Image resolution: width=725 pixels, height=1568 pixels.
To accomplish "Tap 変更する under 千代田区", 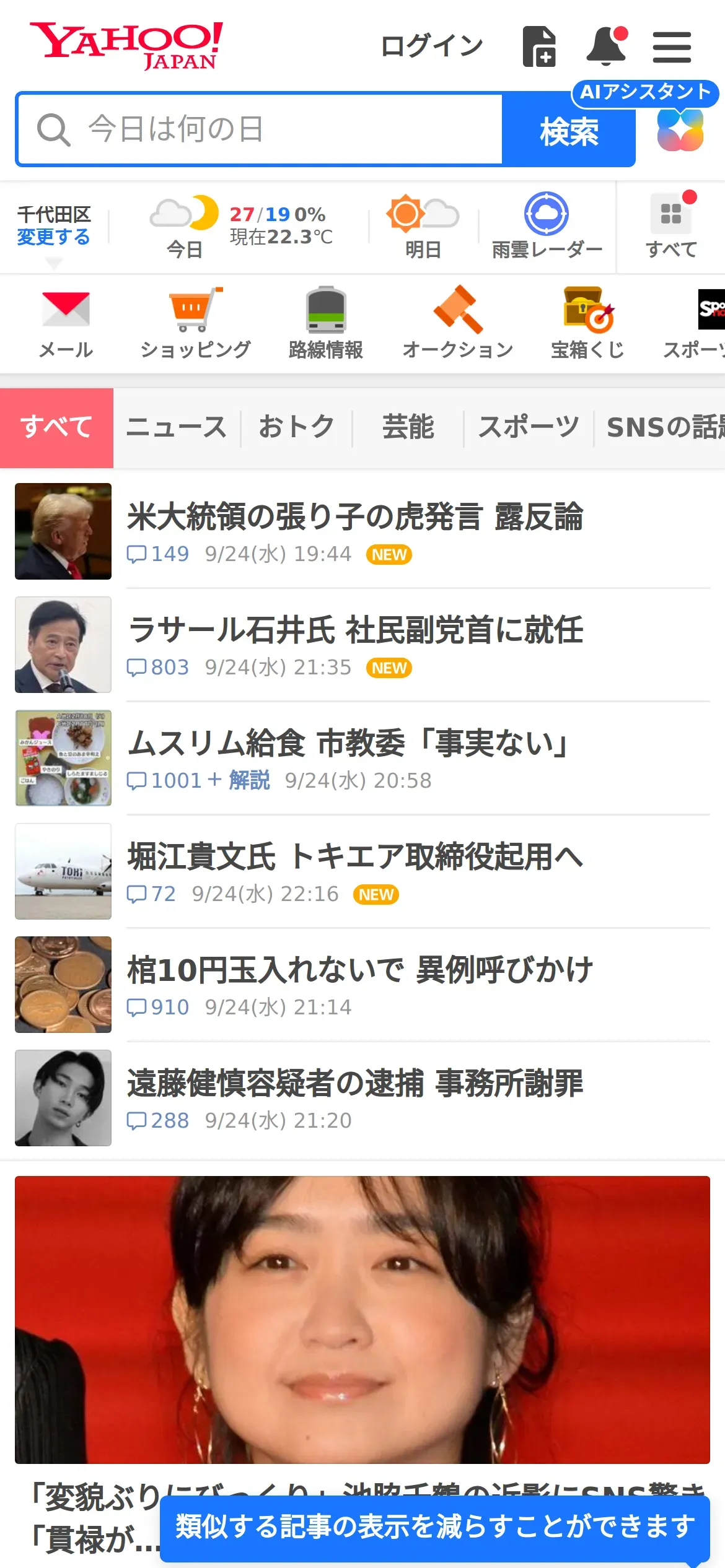I will 53,237.
